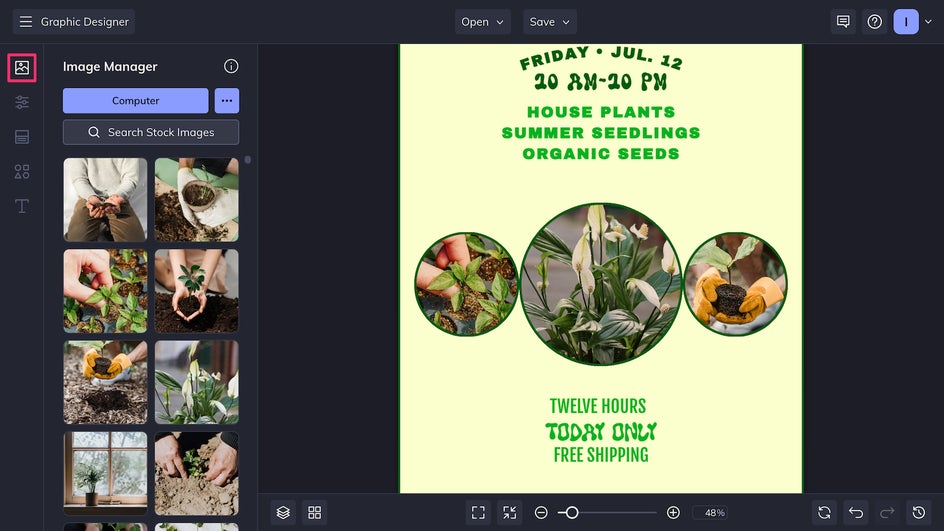Expand the Open dropdown
The image size is (944, 531).
(x=482, y=22)
